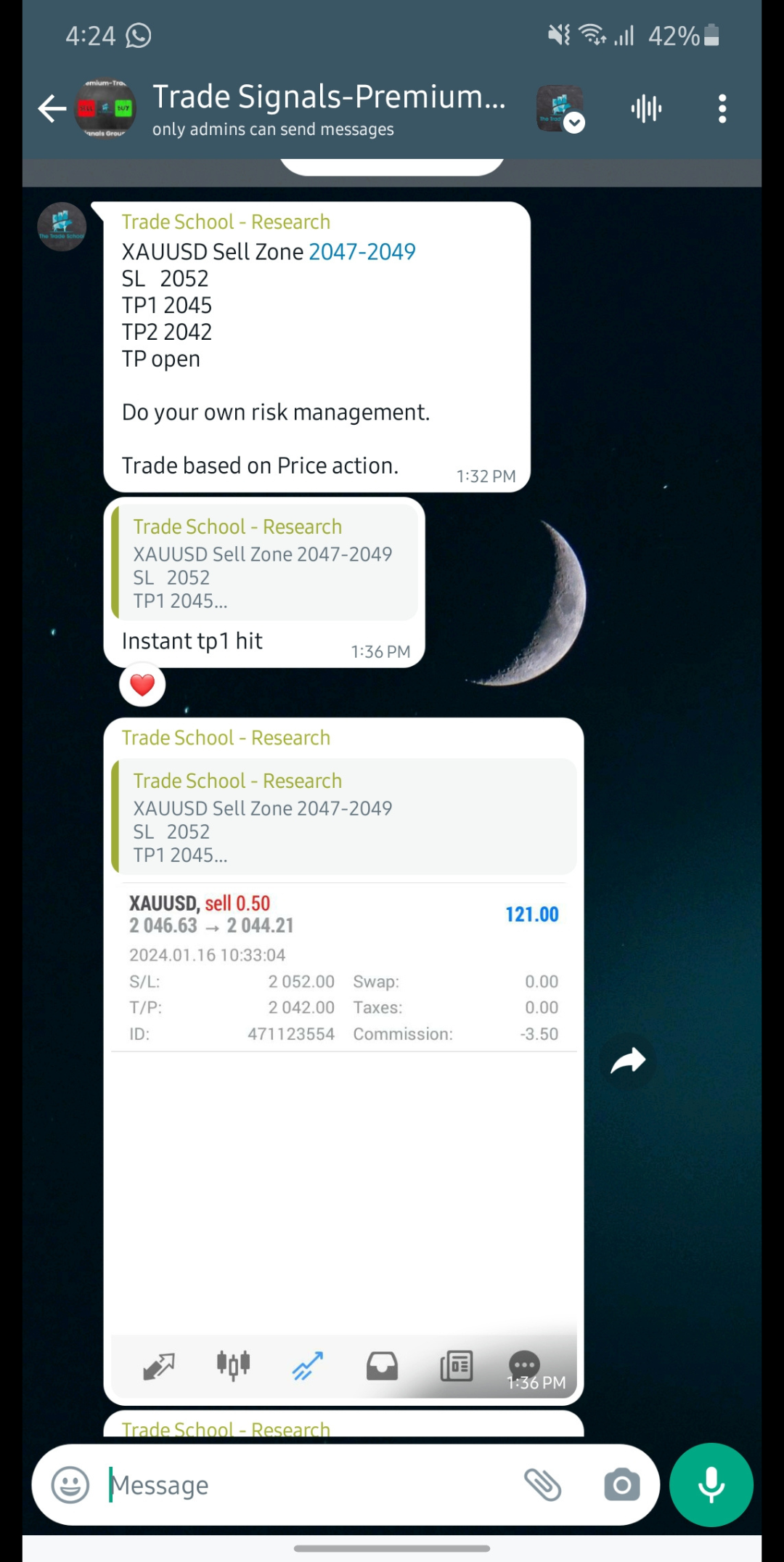The image size is (784, 1562).
Task: Focus the Message text field
Action: 305,1485
